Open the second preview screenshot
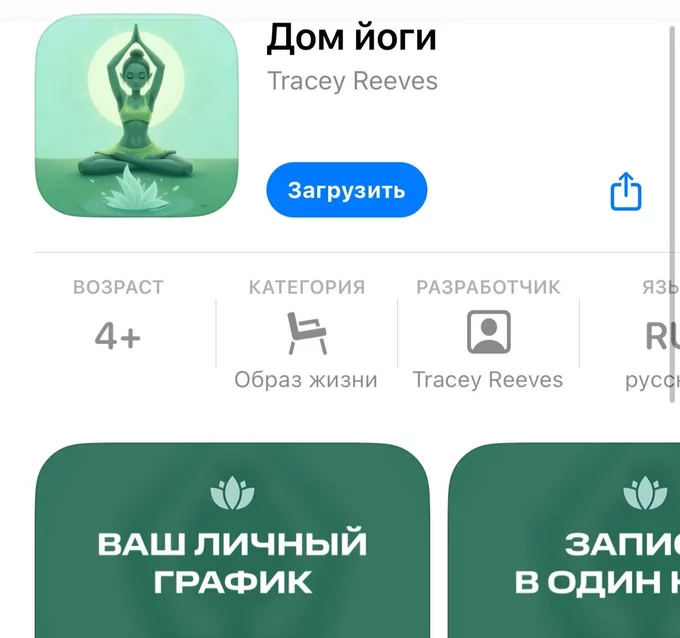The width and height of the screenshot is (680, 638). (565, 542)
